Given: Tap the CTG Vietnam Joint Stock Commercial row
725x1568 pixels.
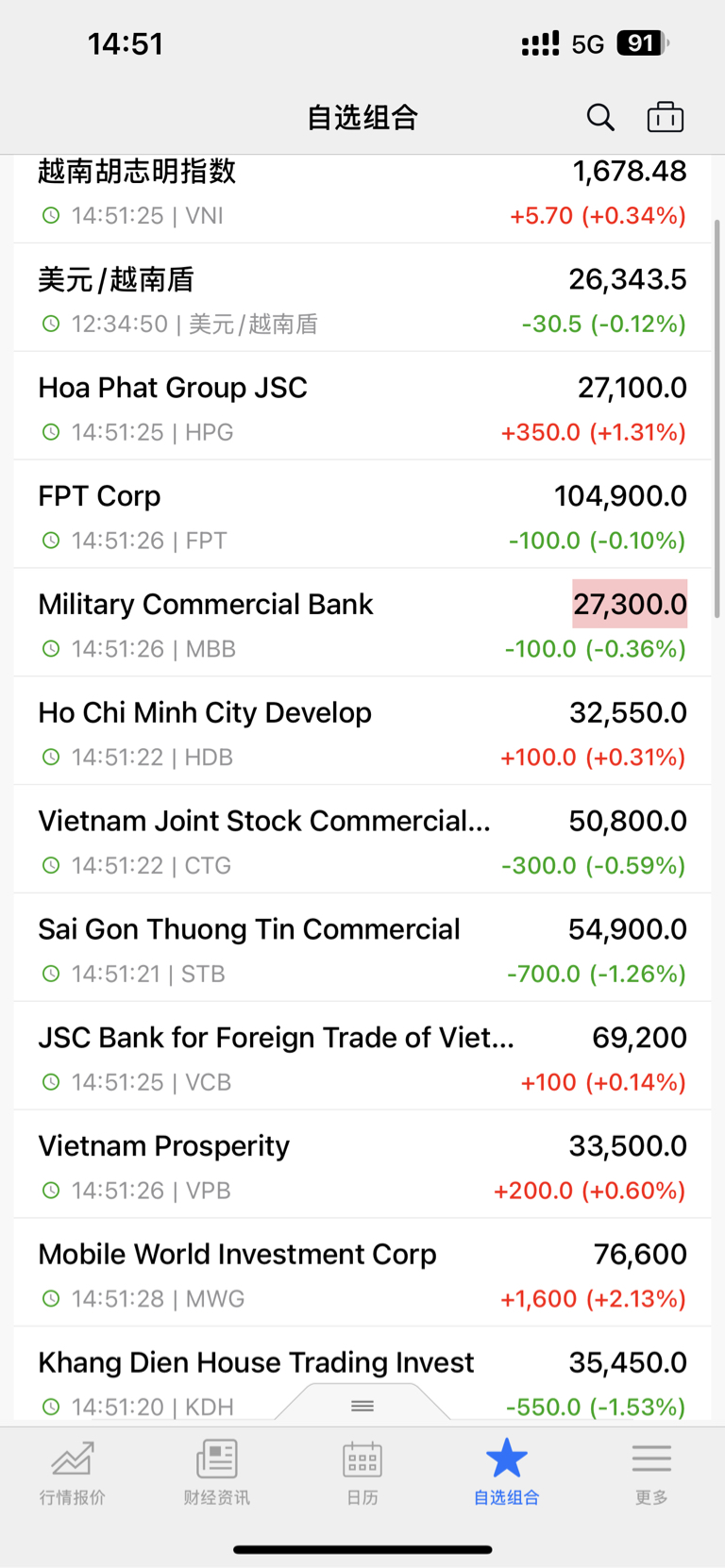Looking at the screenshot, I should 362,840.
